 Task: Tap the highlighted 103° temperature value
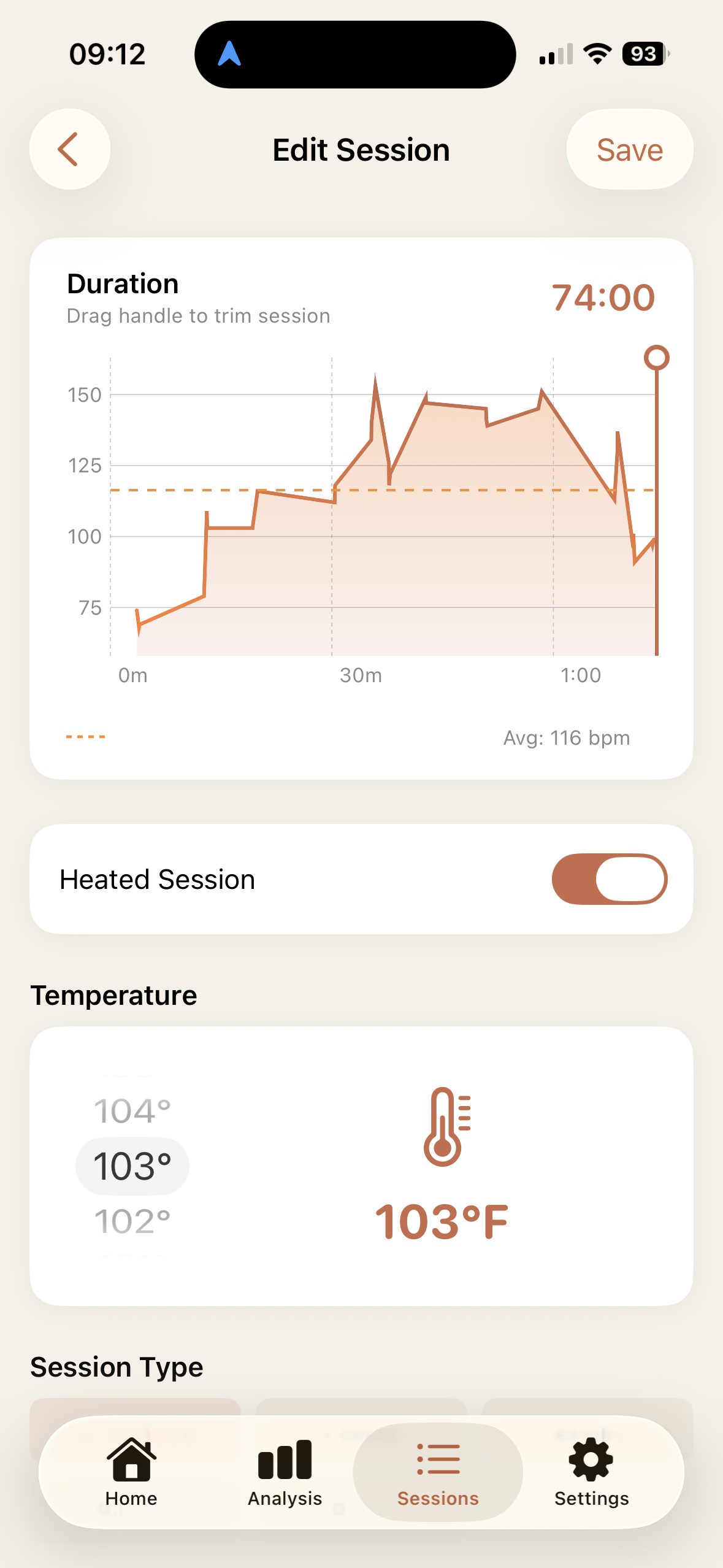(132, 1165)
